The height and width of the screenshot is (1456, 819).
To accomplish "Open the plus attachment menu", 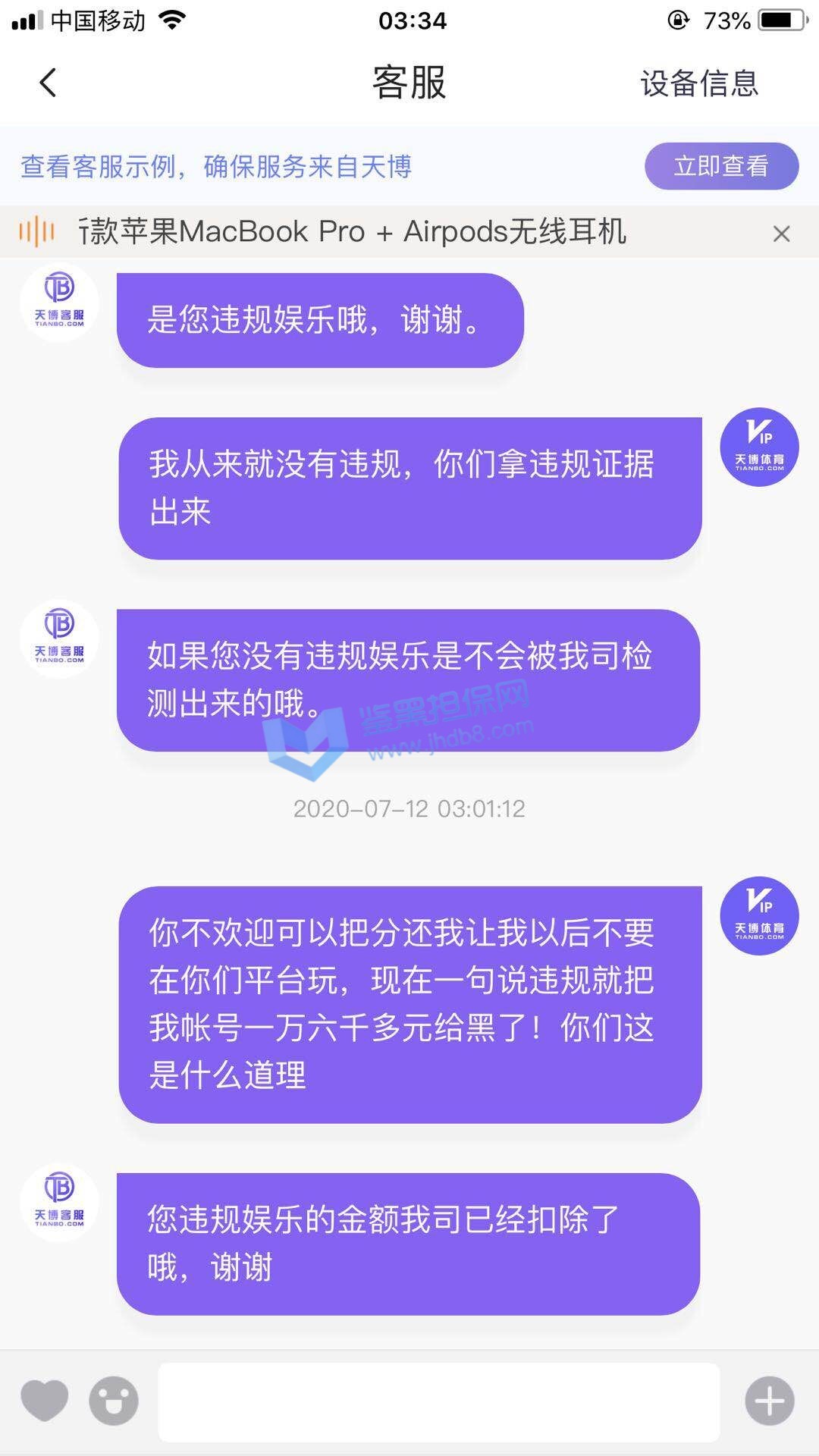I will (769, 1401).
